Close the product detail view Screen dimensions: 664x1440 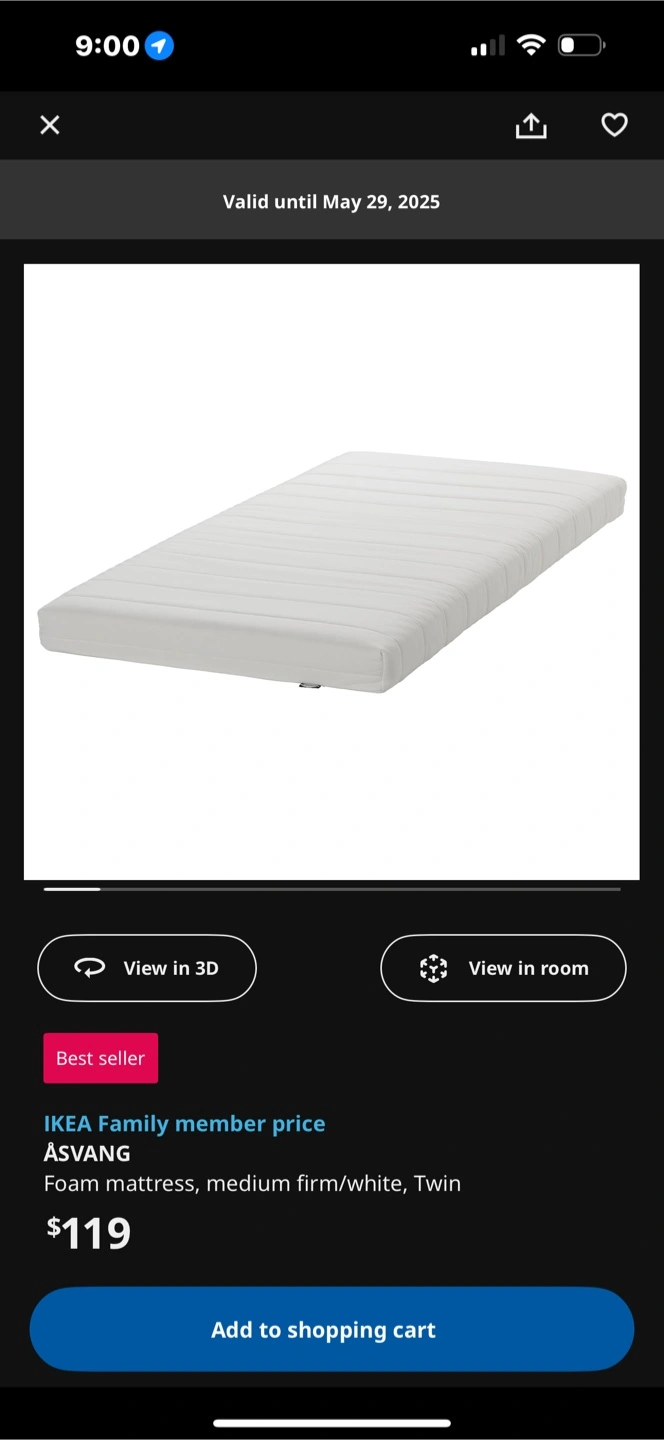(50, 125)
